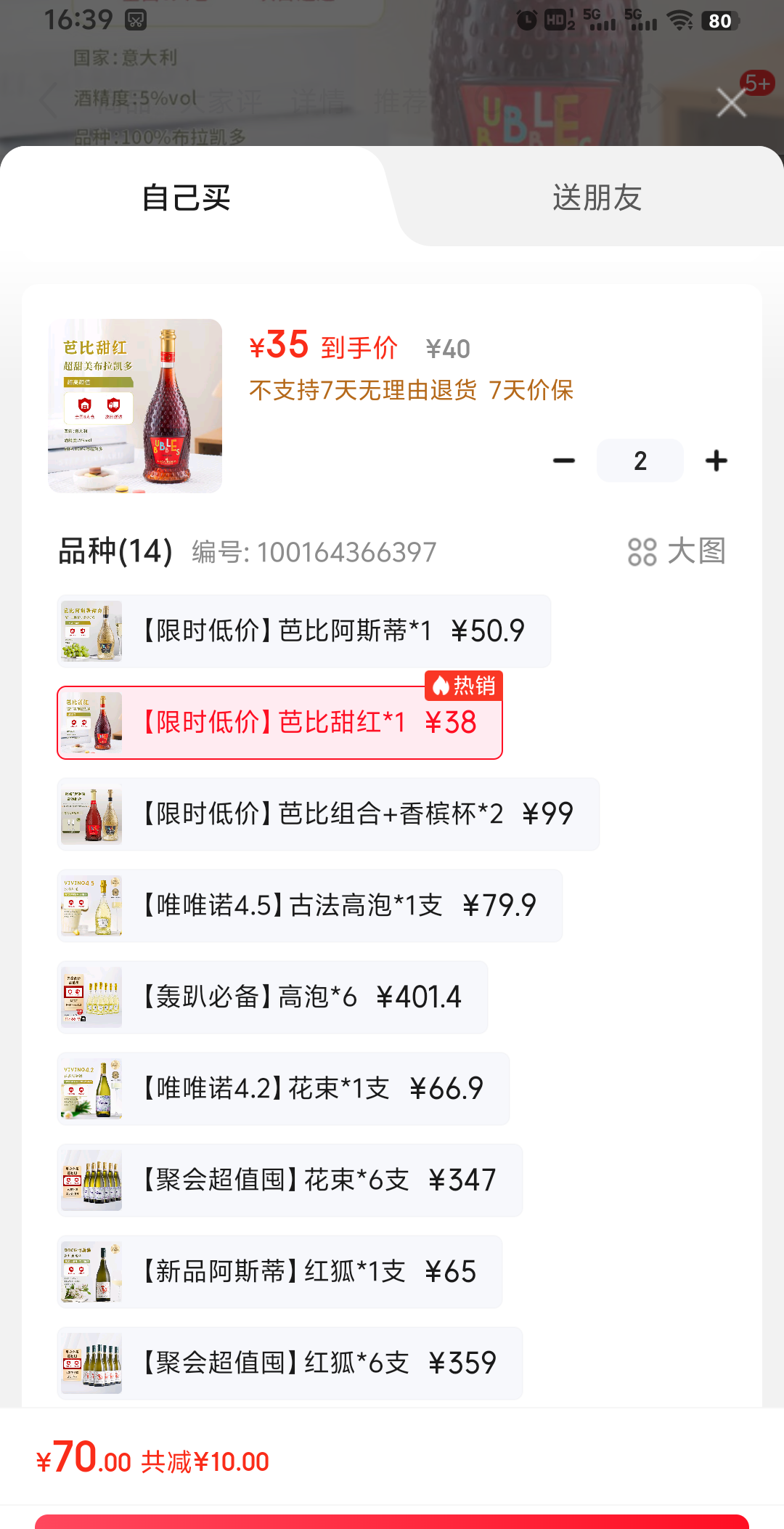Viewport: 784px width, 1529px height.
Task: Tap the 芭比甜红 product thumbnail
Action: point(135,406)
